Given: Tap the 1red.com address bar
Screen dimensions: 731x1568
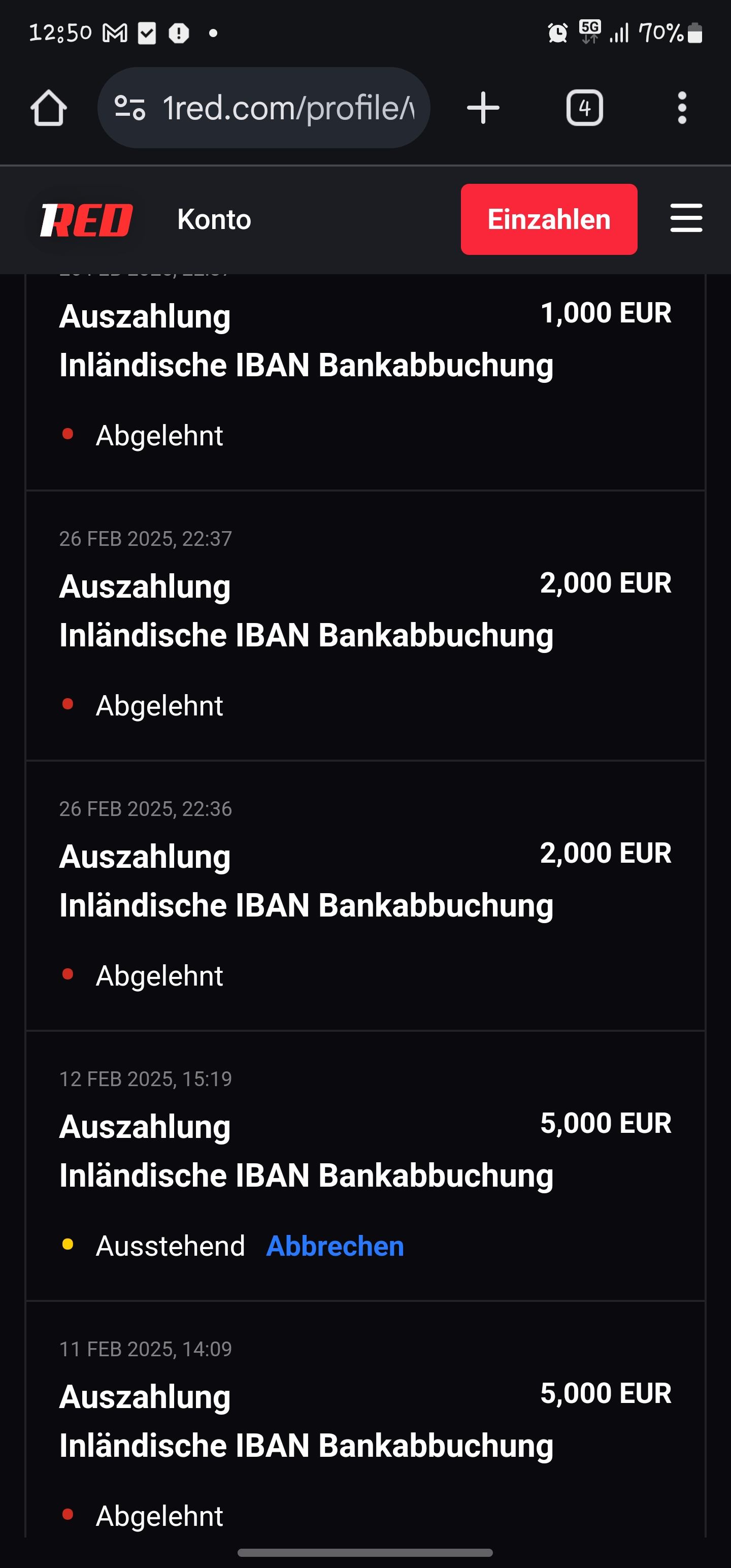Looking at the screenshot, I should pos(287,108).
